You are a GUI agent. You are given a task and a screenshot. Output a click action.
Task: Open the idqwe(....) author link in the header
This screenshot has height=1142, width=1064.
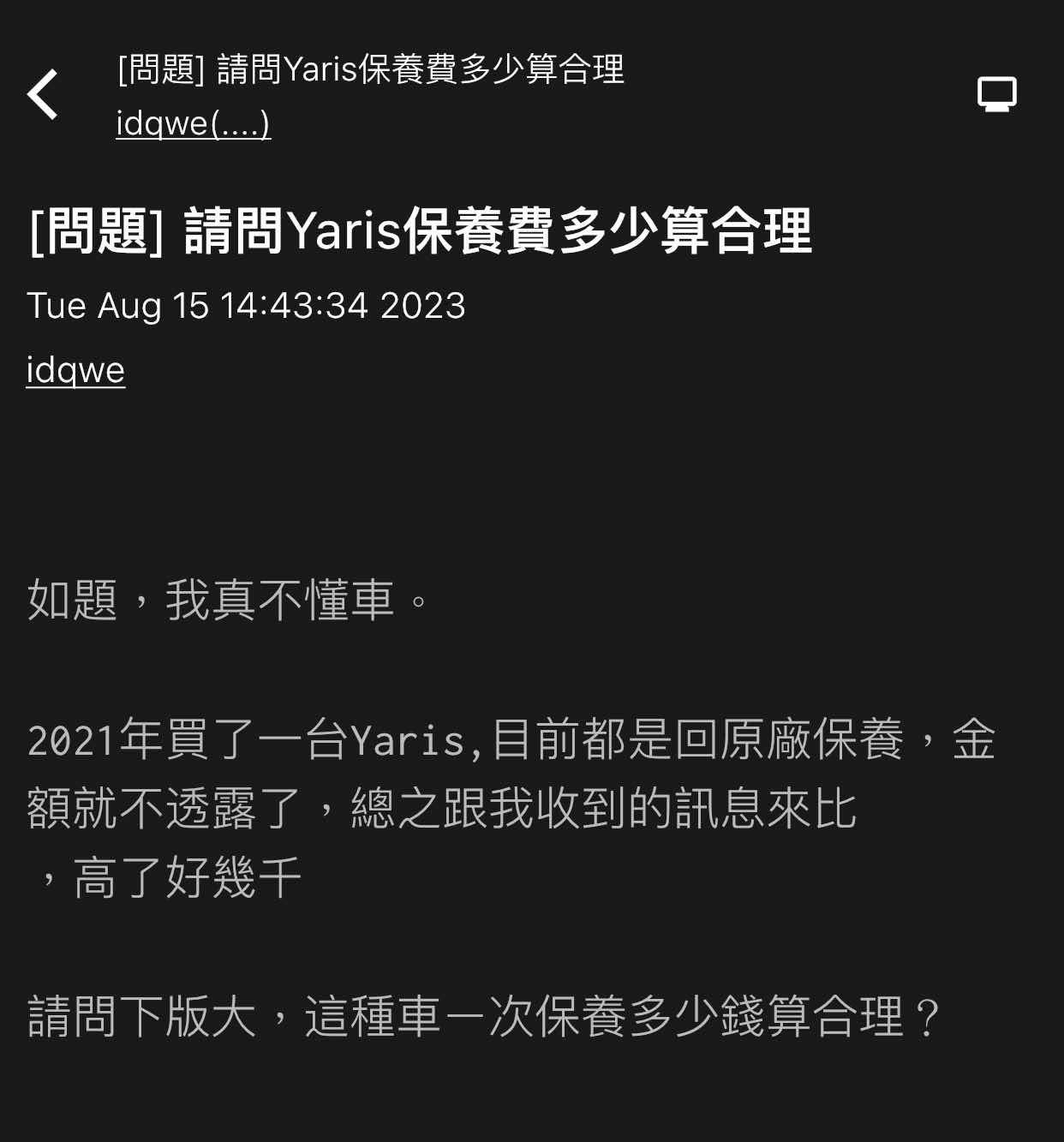(194, 123)
